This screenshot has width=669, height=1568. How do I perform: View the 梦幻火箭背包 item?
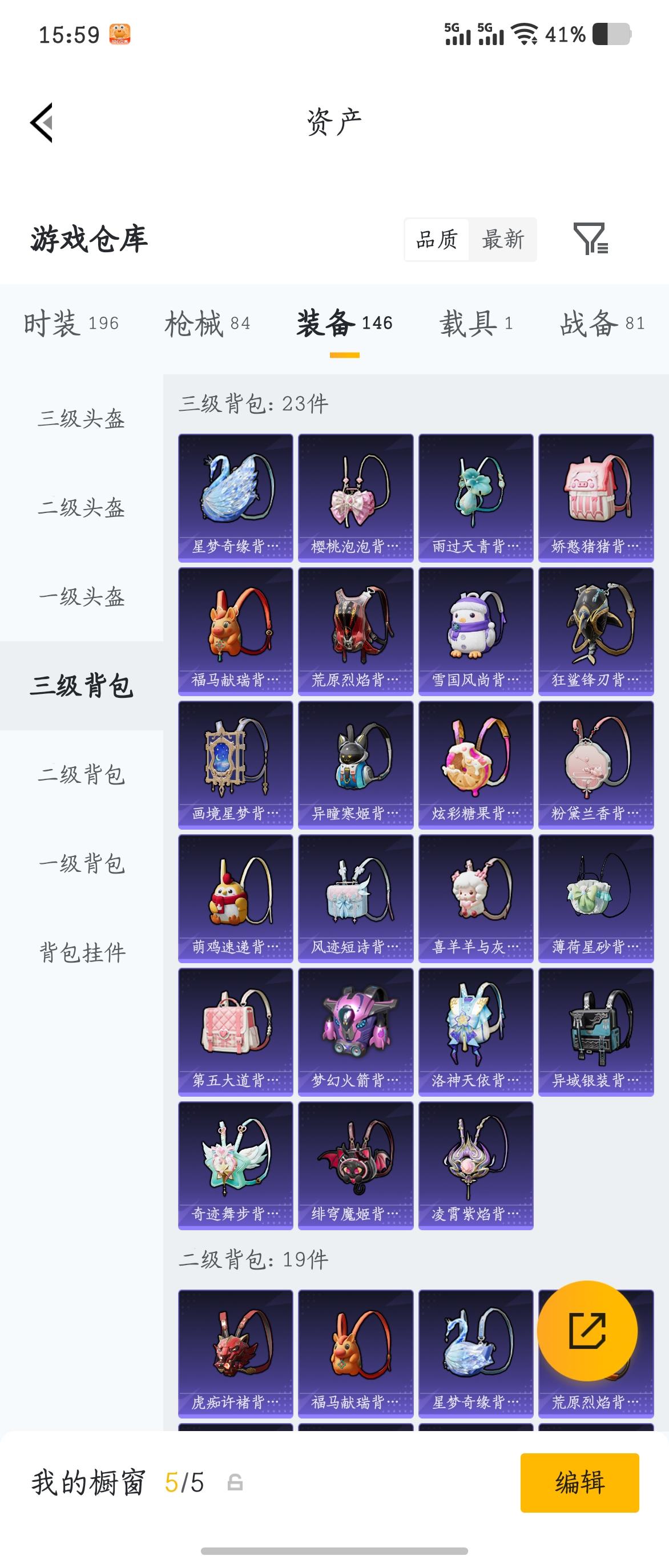click(x=355, y=1030)
